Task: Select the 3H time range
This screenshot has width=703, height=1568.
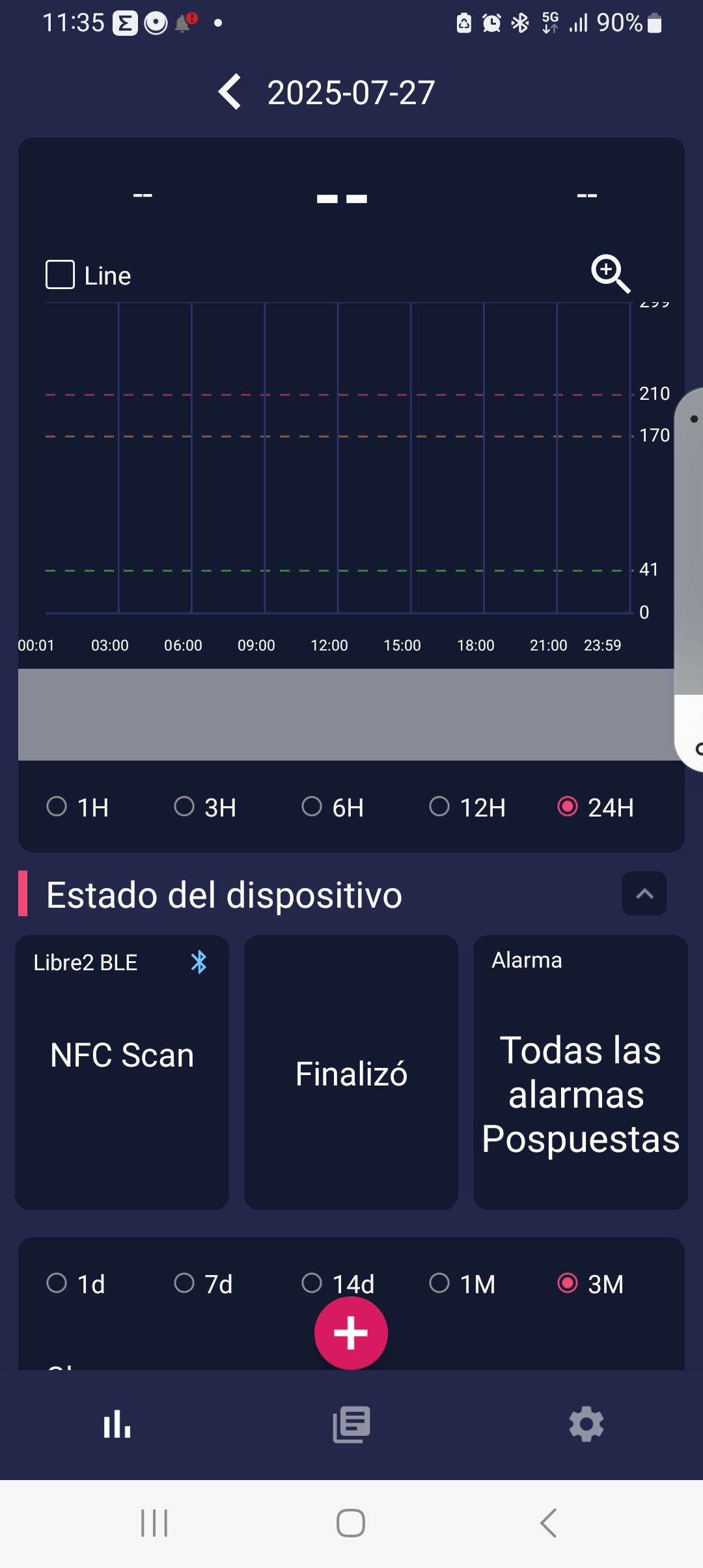Action: pos(205,807)
